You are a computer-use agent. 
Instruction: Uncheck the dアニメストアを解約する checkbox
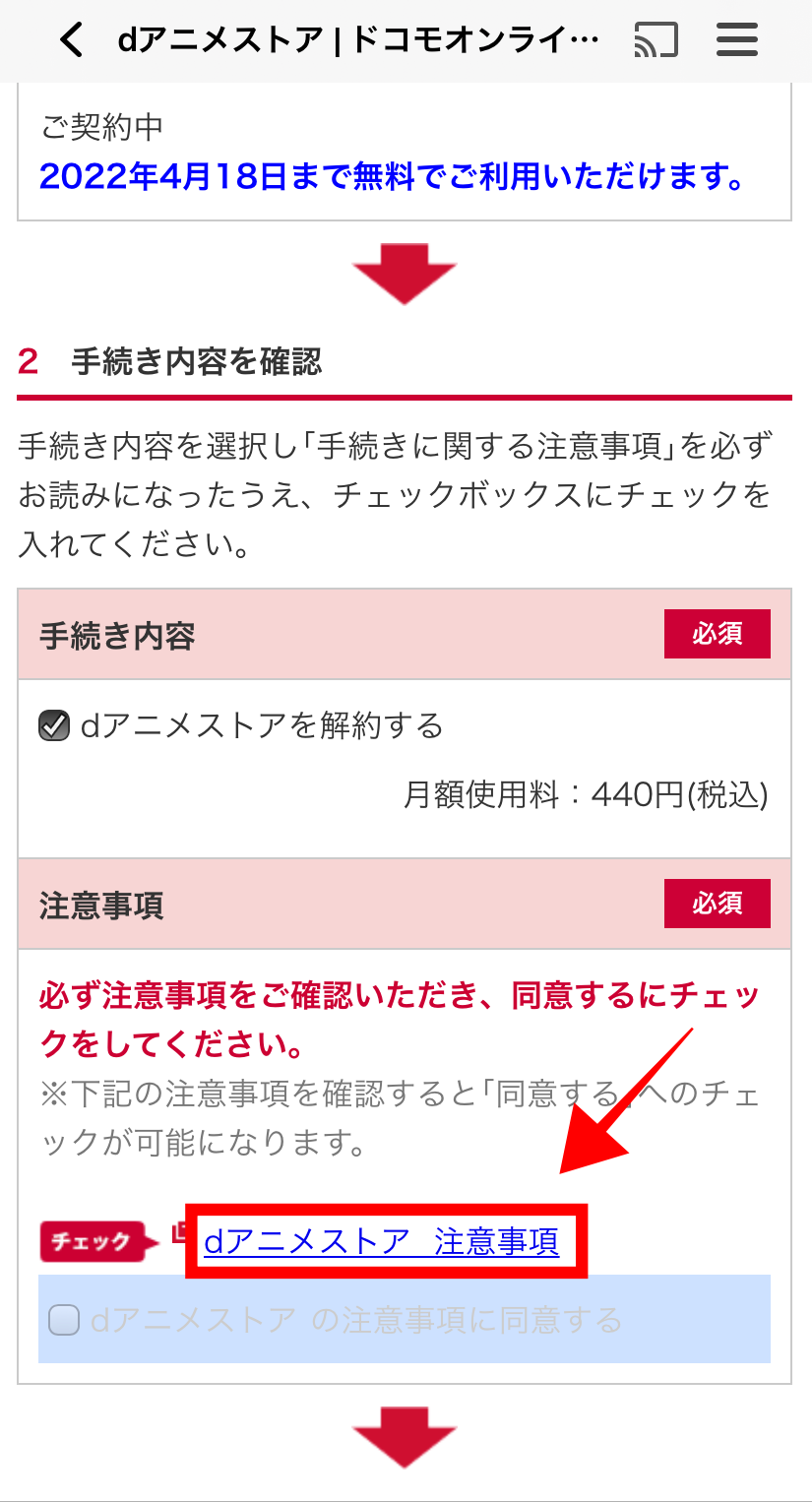point(53,727)
